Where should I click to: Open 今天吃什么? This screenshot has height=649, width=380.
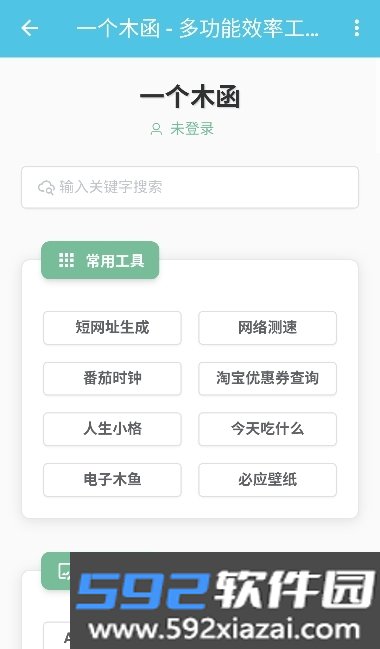(267, 429)
